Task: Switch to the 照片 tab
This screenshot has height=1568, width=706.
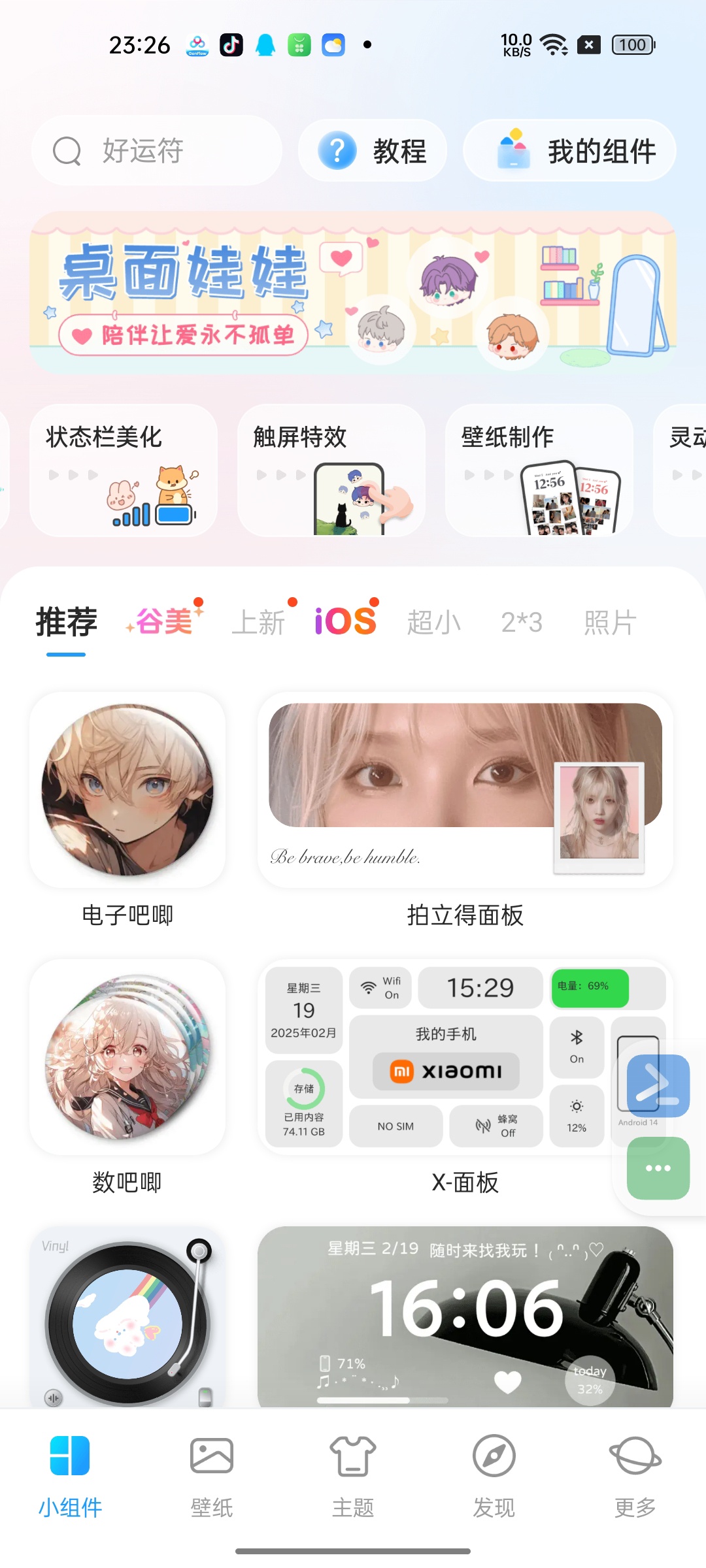Action: pos(609,621)
